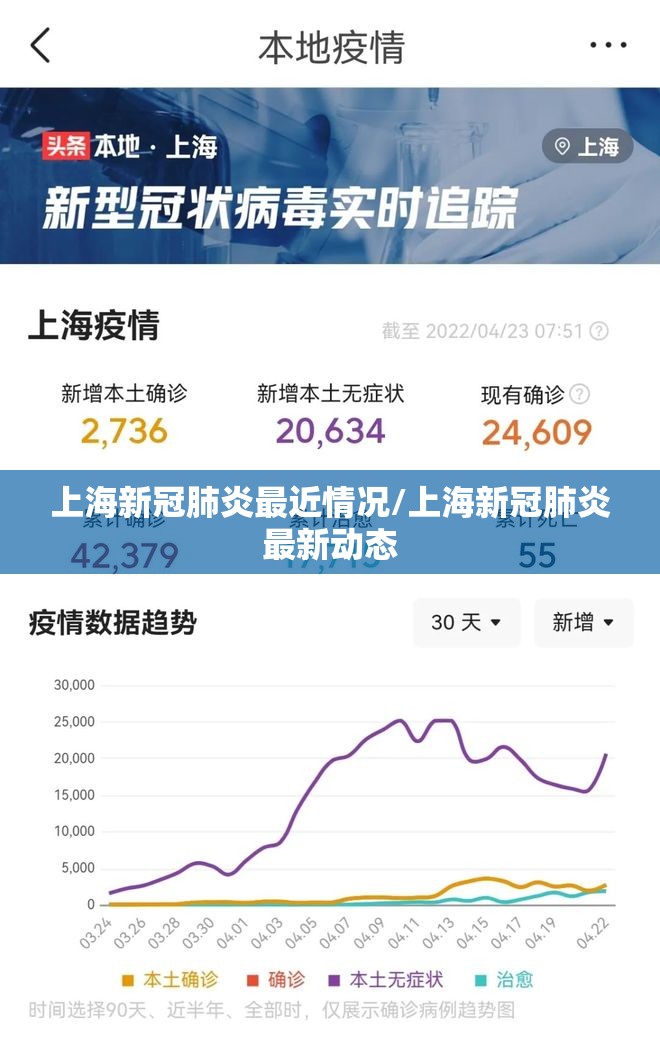Open the three-dot overflow menu

pyautogui.click(x=608, y=46)
